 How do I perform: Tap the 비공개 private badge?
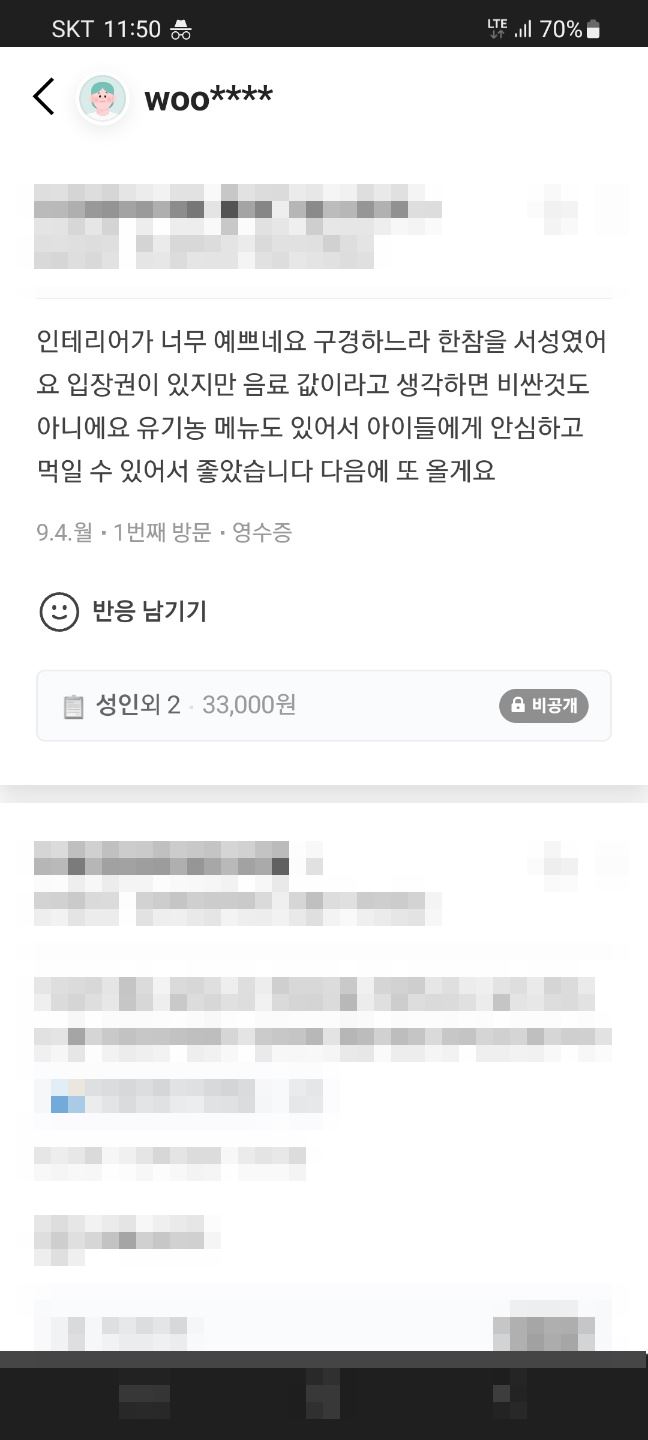pos(544,705)
